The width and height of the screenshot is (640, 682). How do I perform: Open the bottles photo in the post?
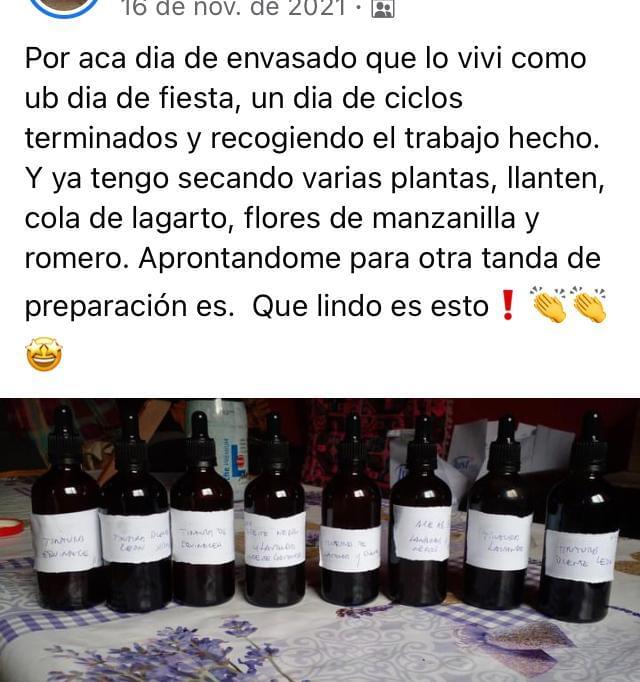tap(320, 540)
